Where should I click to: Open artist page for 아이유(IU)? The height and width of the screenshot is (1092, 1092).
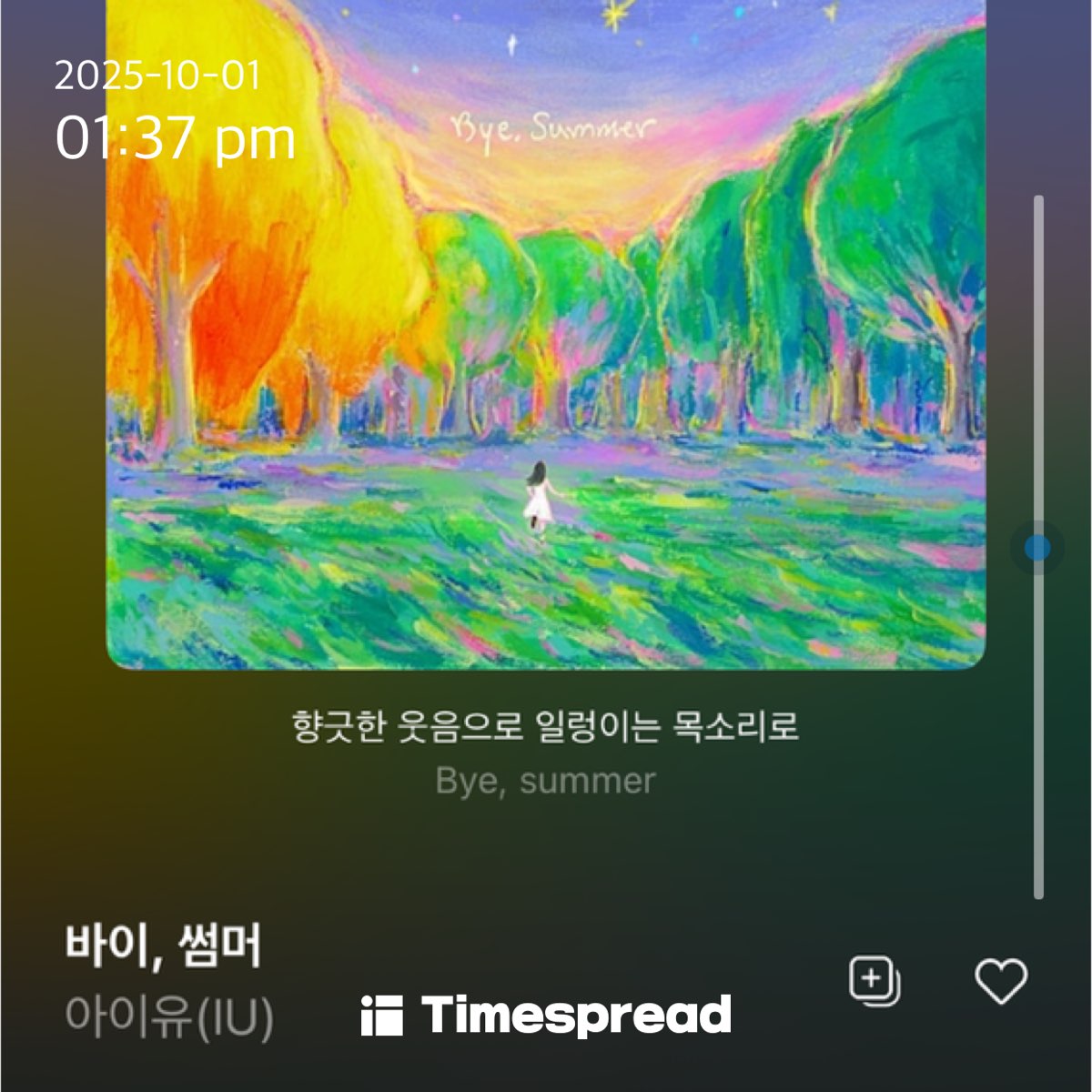click(x=169, y=1017)
